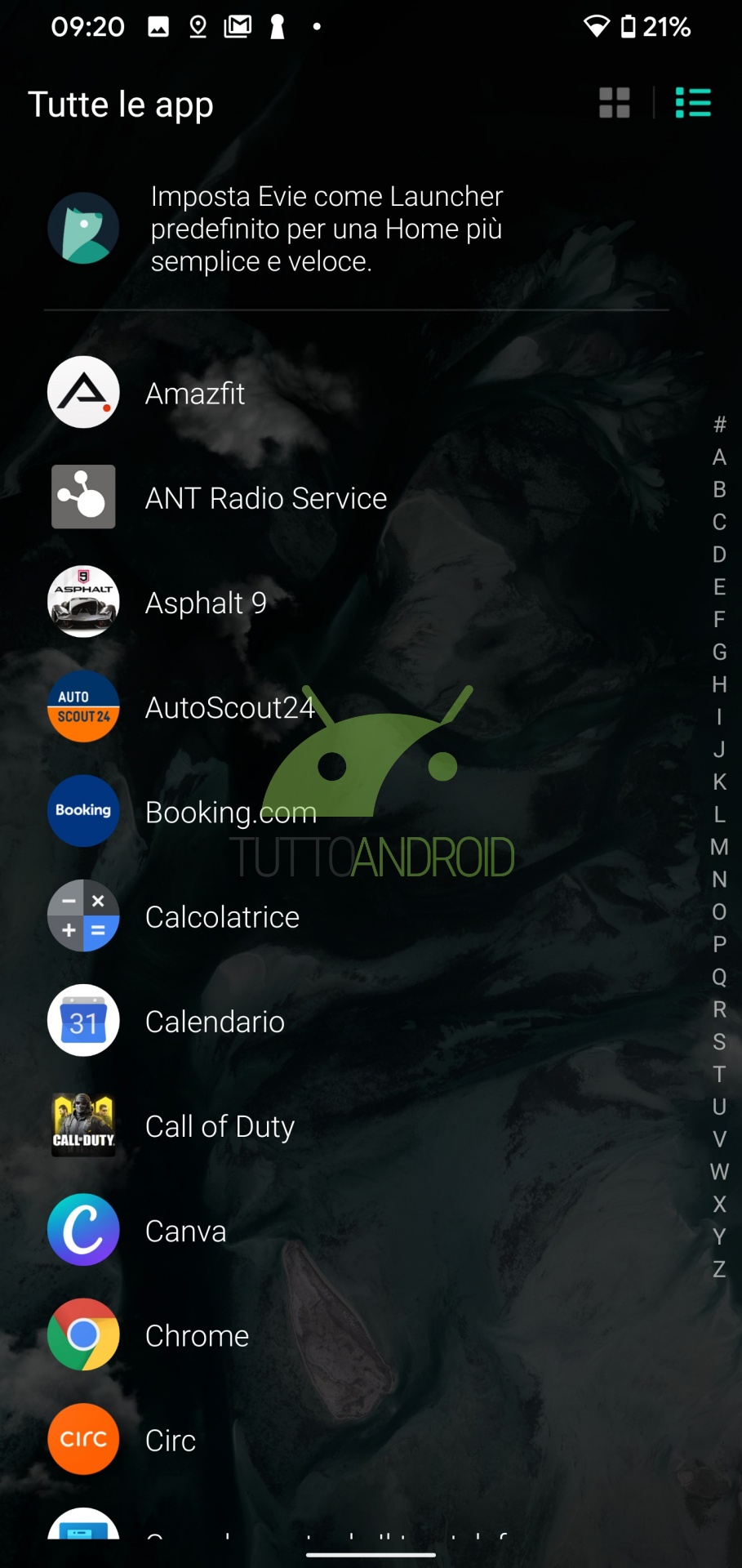The image size is (742, 1568).
Task: Launch Booking.com
Action: tap(230, 812)
